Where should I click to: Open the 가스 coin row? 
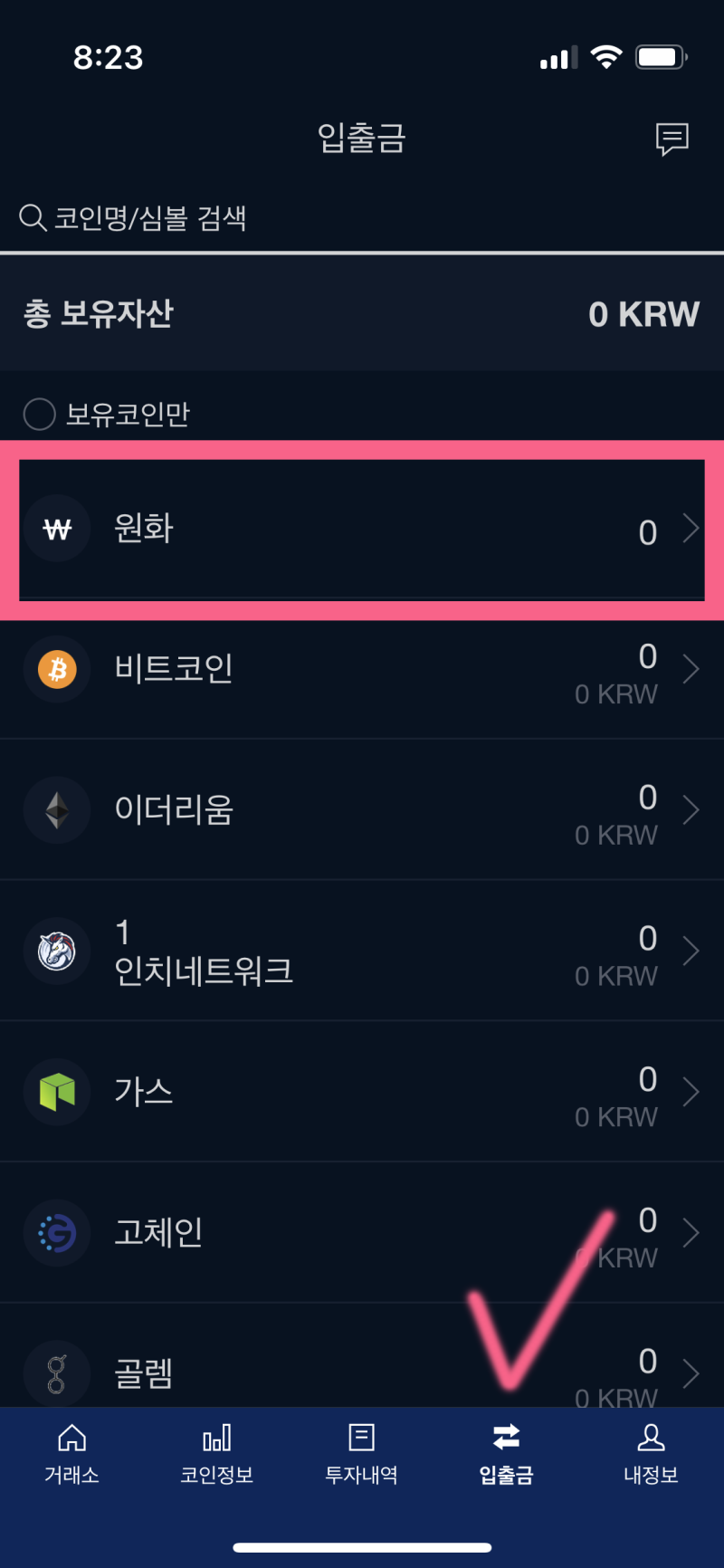(362, 1092)
